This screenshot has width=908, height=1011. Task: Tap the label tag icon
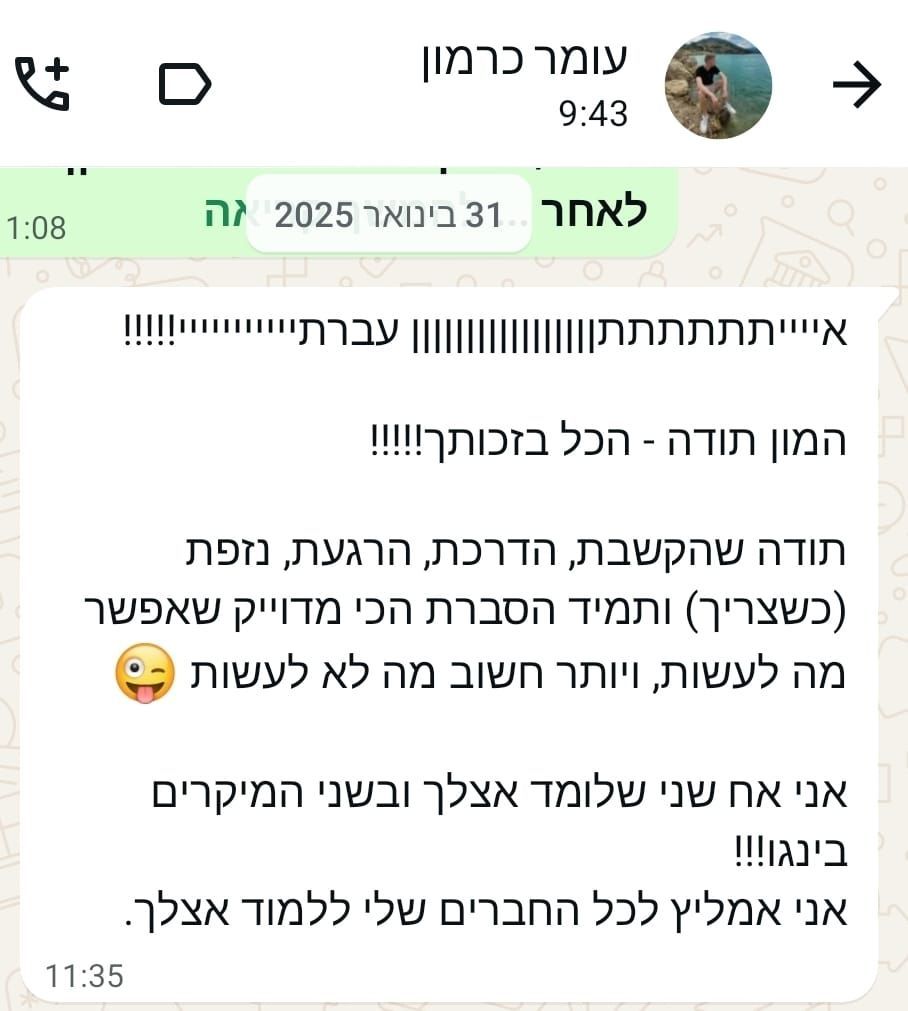[185, 85]
